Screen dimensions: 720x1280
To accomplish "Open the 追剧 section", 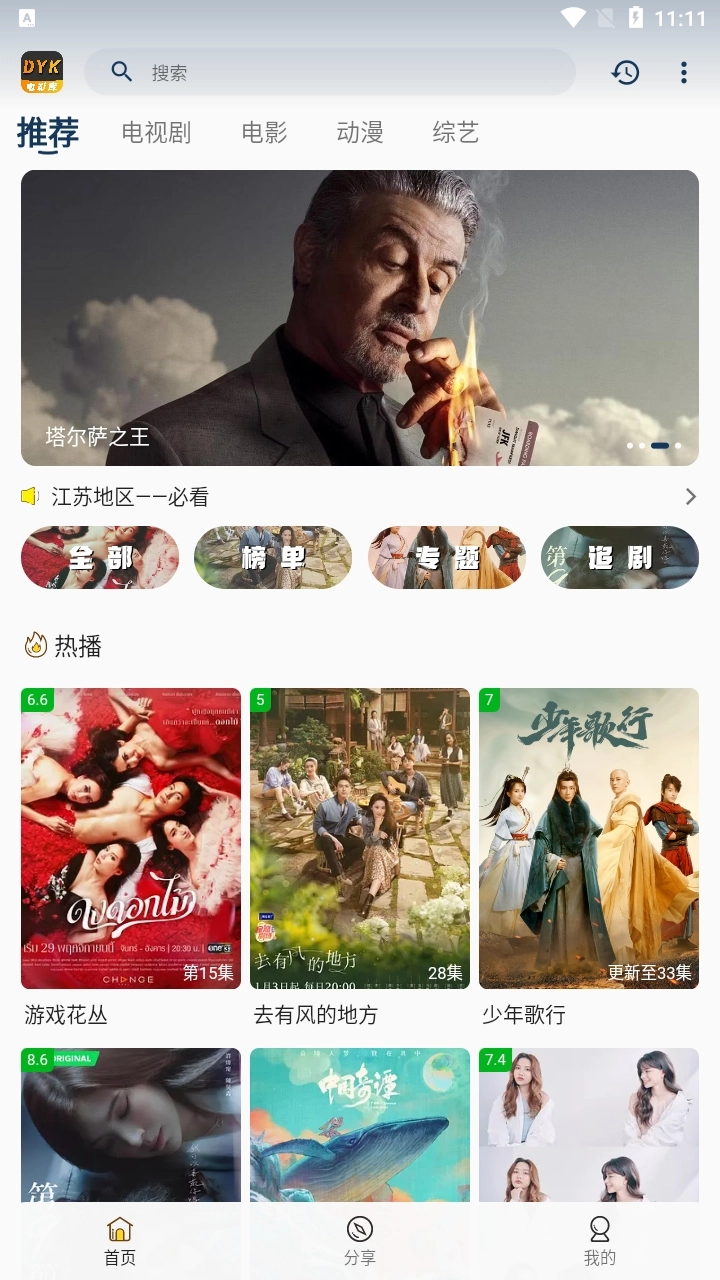I will pyautogui.click(x=620, y=558).
